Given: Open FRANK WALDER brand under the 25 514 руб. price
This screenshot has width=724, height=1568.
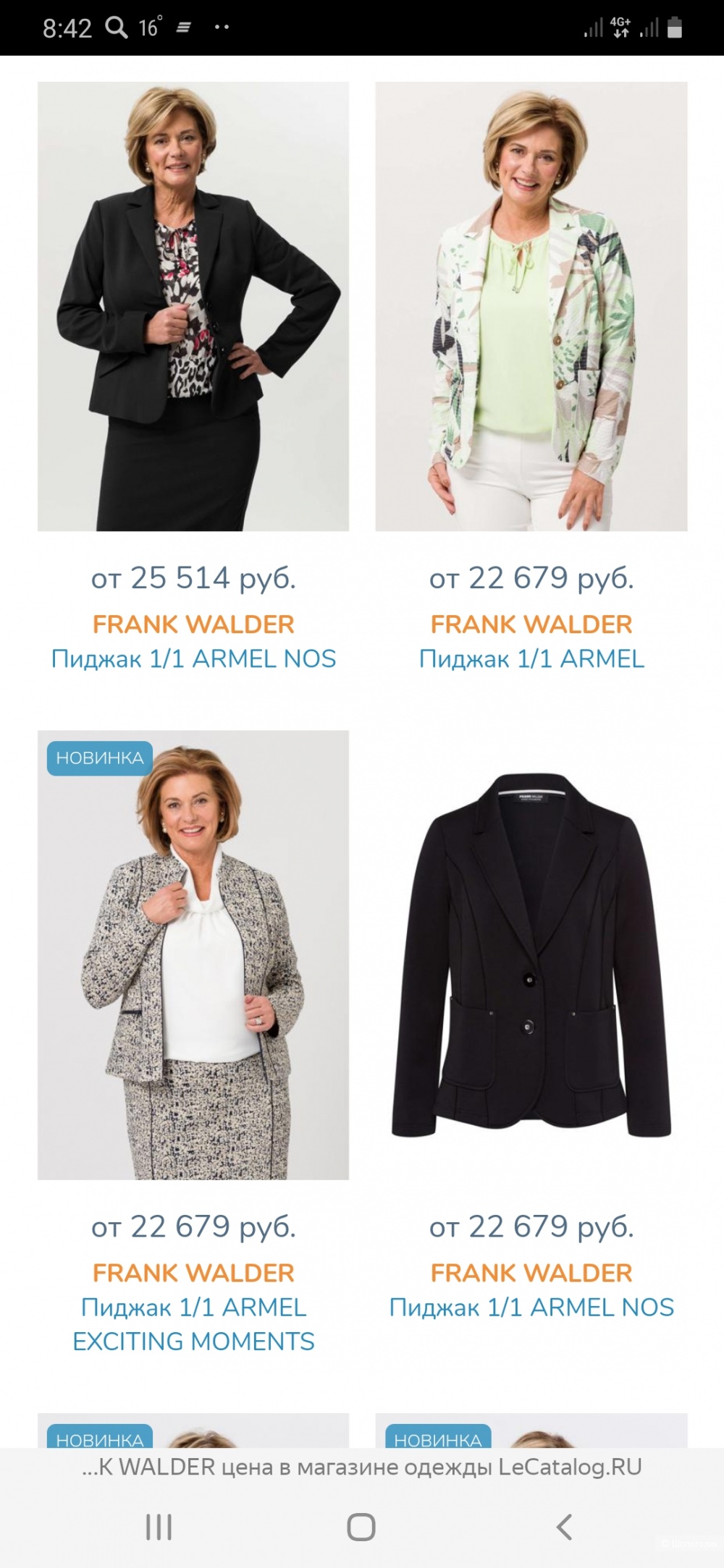Looking at the screenshot, I should (x=193, y=624).
